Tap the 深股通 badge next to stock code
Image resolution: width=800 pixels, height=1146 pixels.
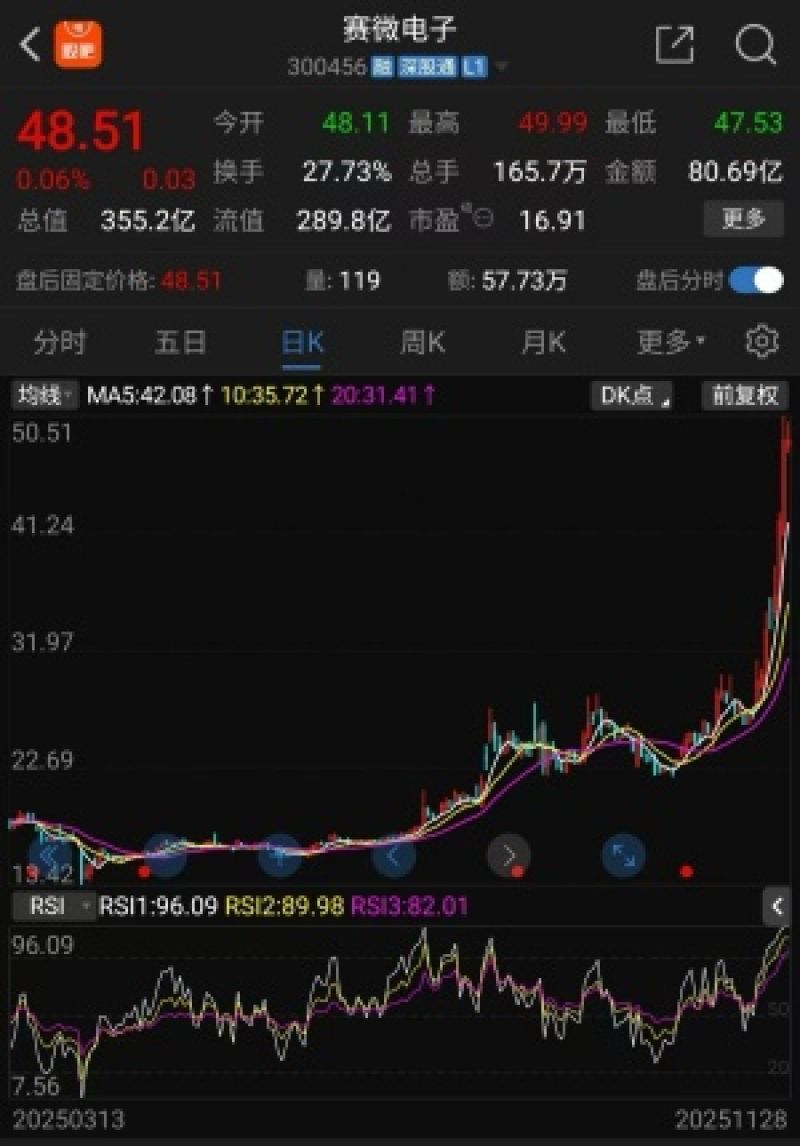point(428,67)
